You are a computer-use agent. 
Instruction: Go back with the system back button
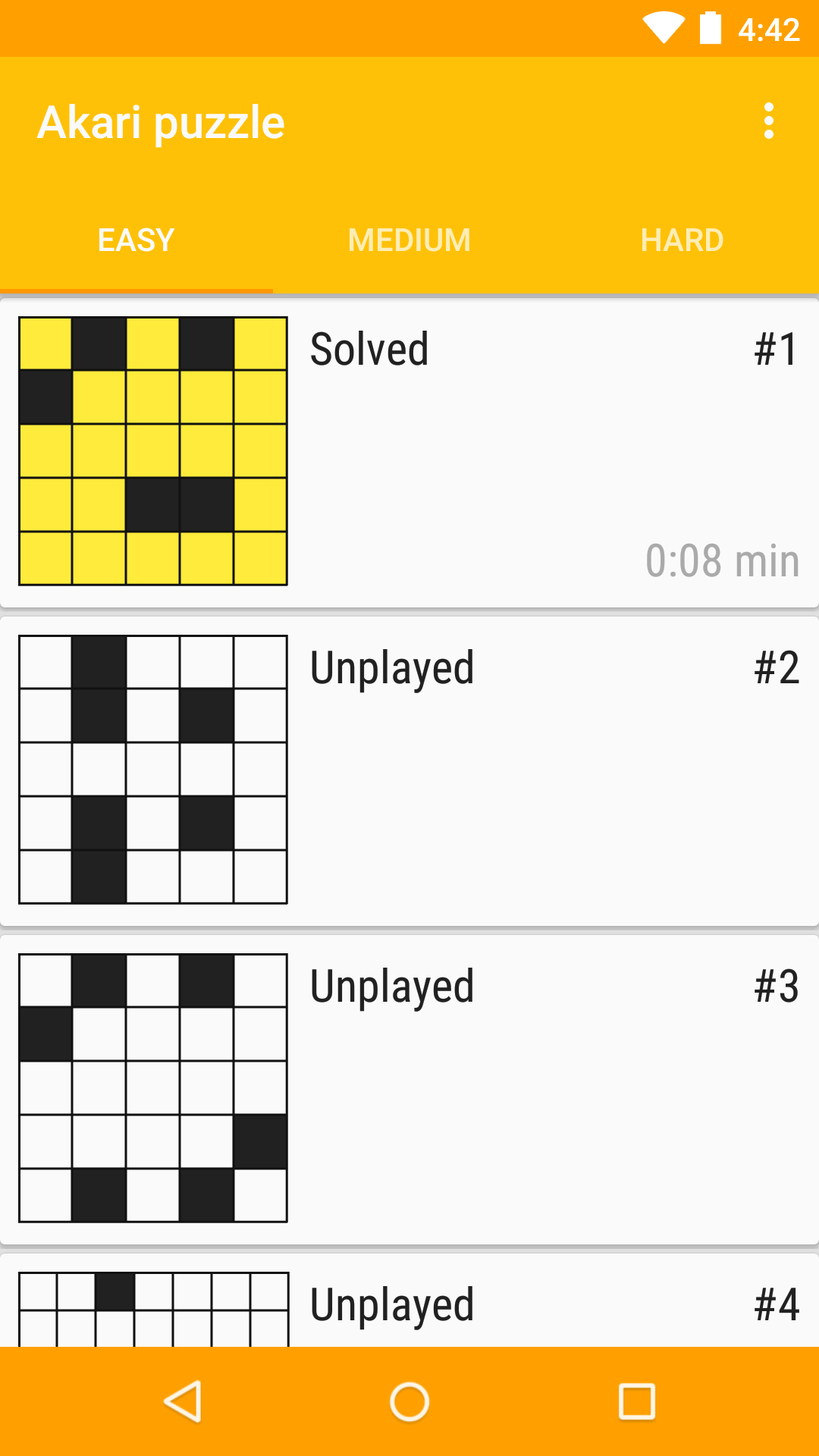(x=183, y=1401)
